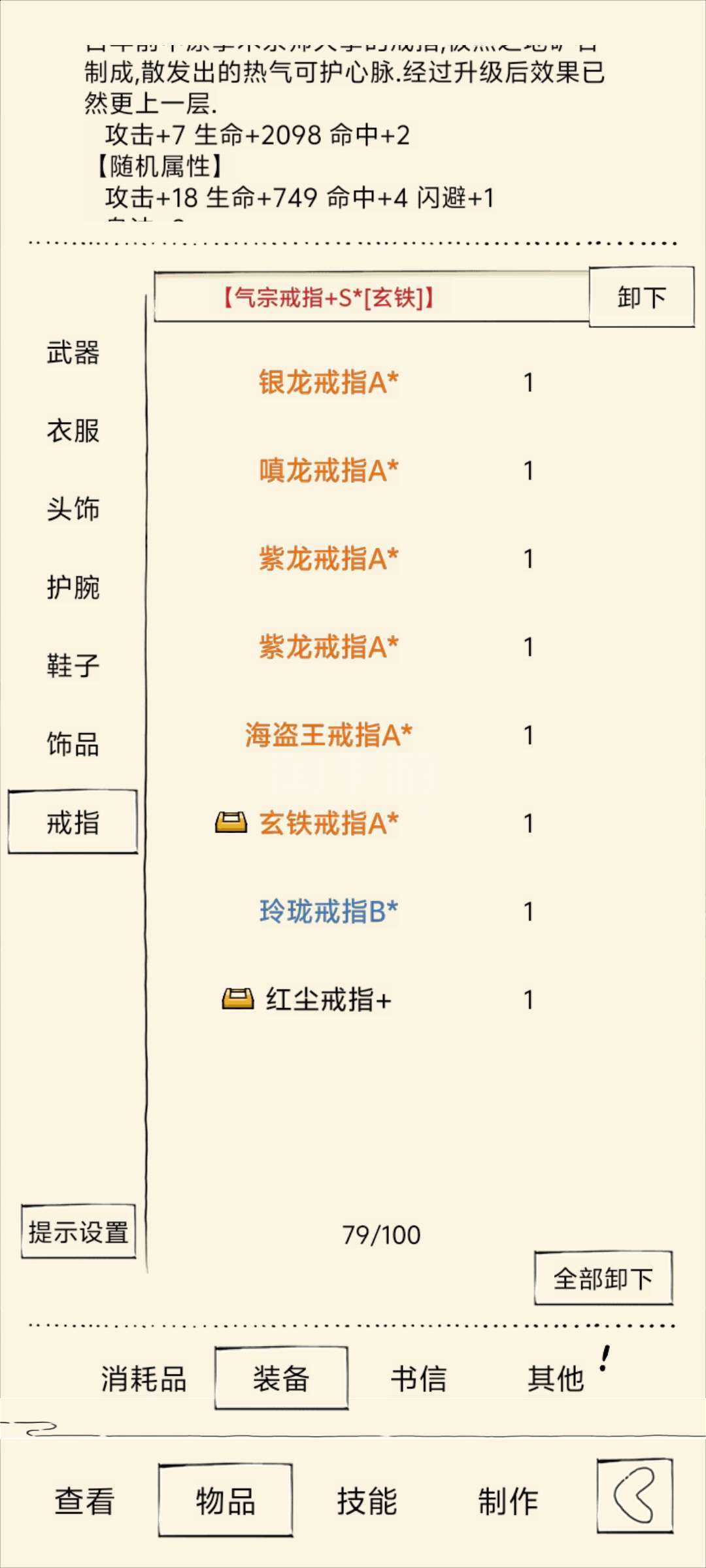Switch to the 衣服 category
This screenshot has width=706, height=1568.
(x=73, y=431)
